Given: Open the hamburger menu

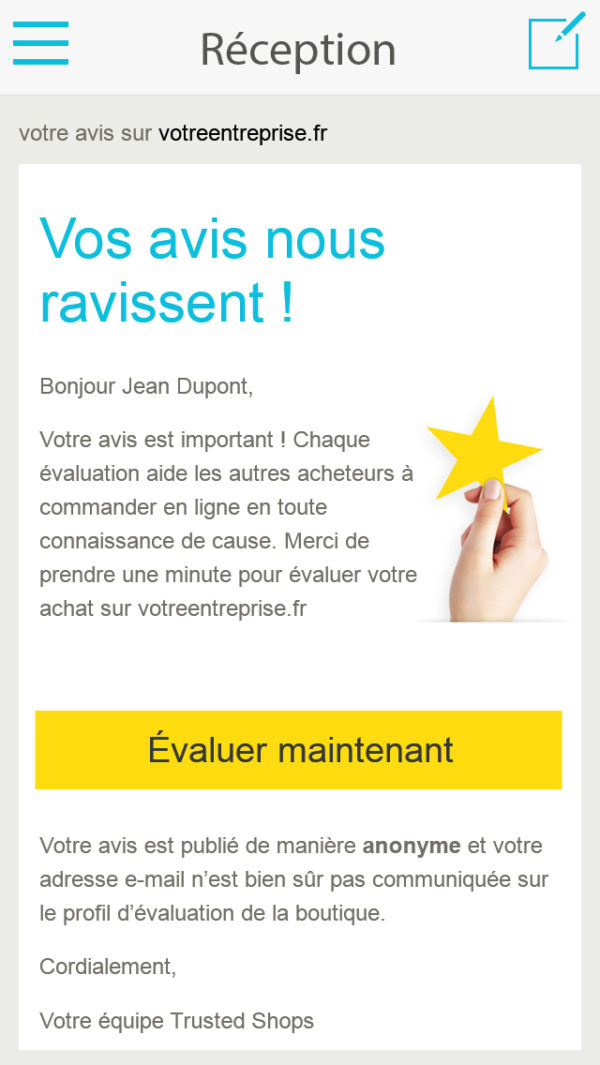Looking at the screenshot, I should [x=41, y=44].
